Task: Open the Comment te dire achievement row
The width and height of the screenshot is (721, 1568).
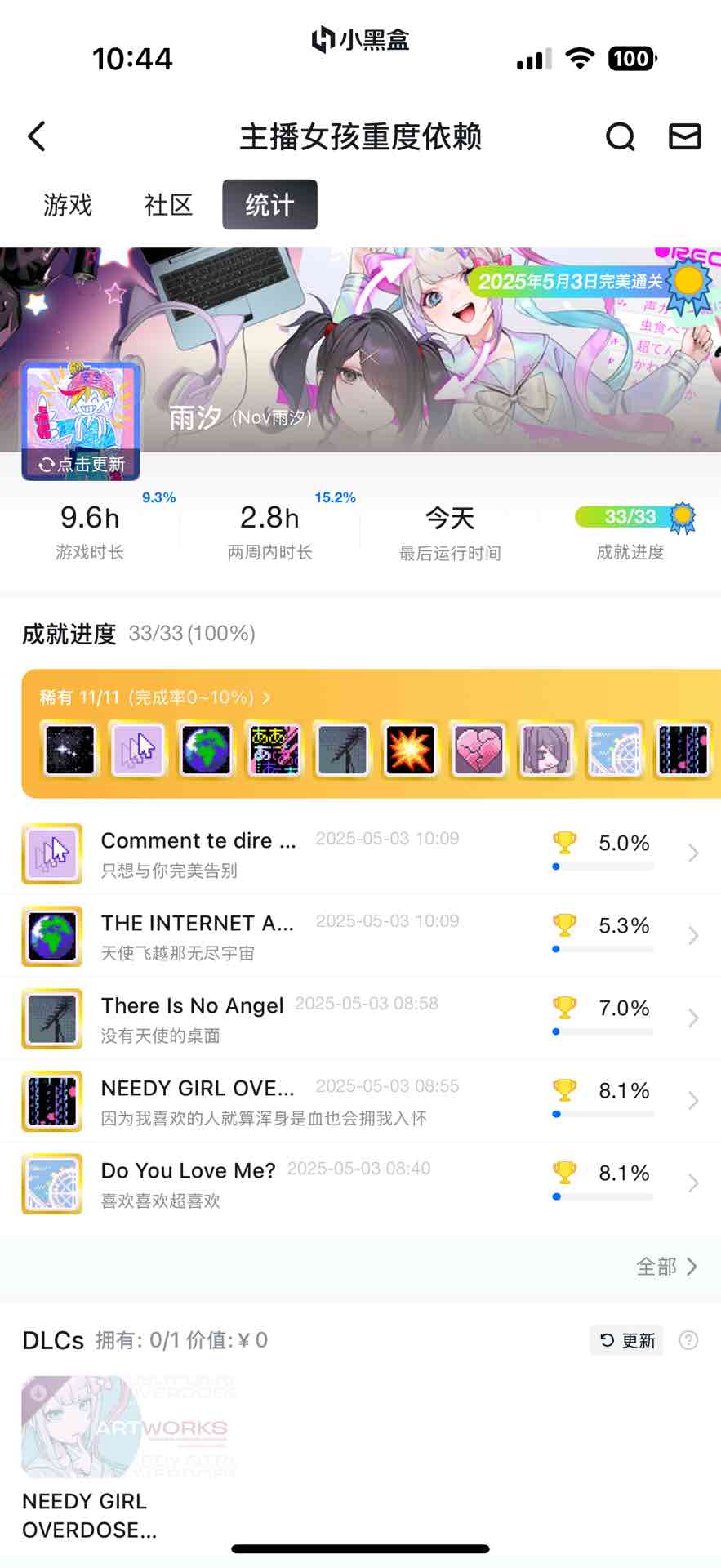Action: [359, 853]
